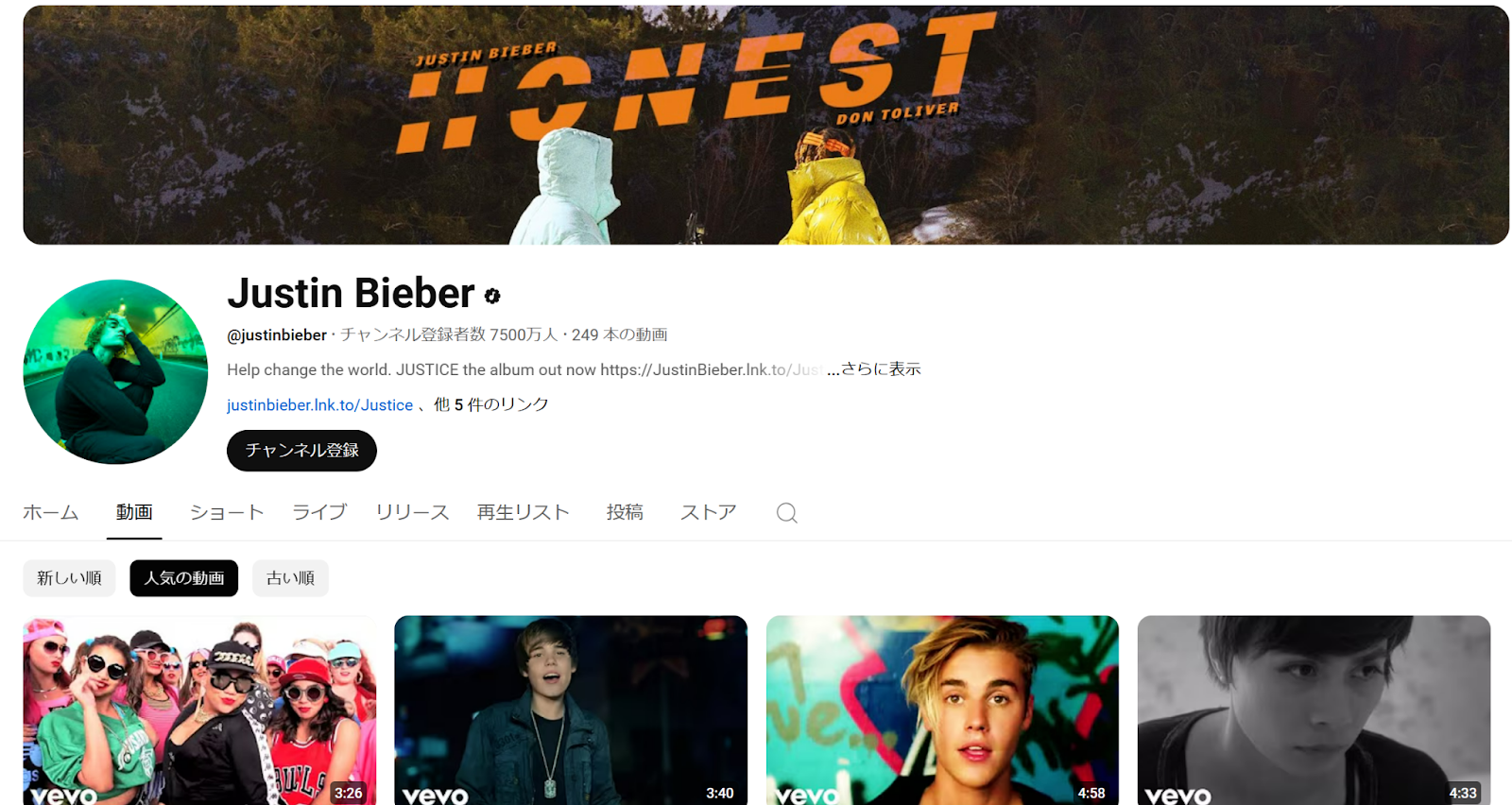Open the ショート tab
Viewport: 1512px width, 805px height.
click(227, 512)
